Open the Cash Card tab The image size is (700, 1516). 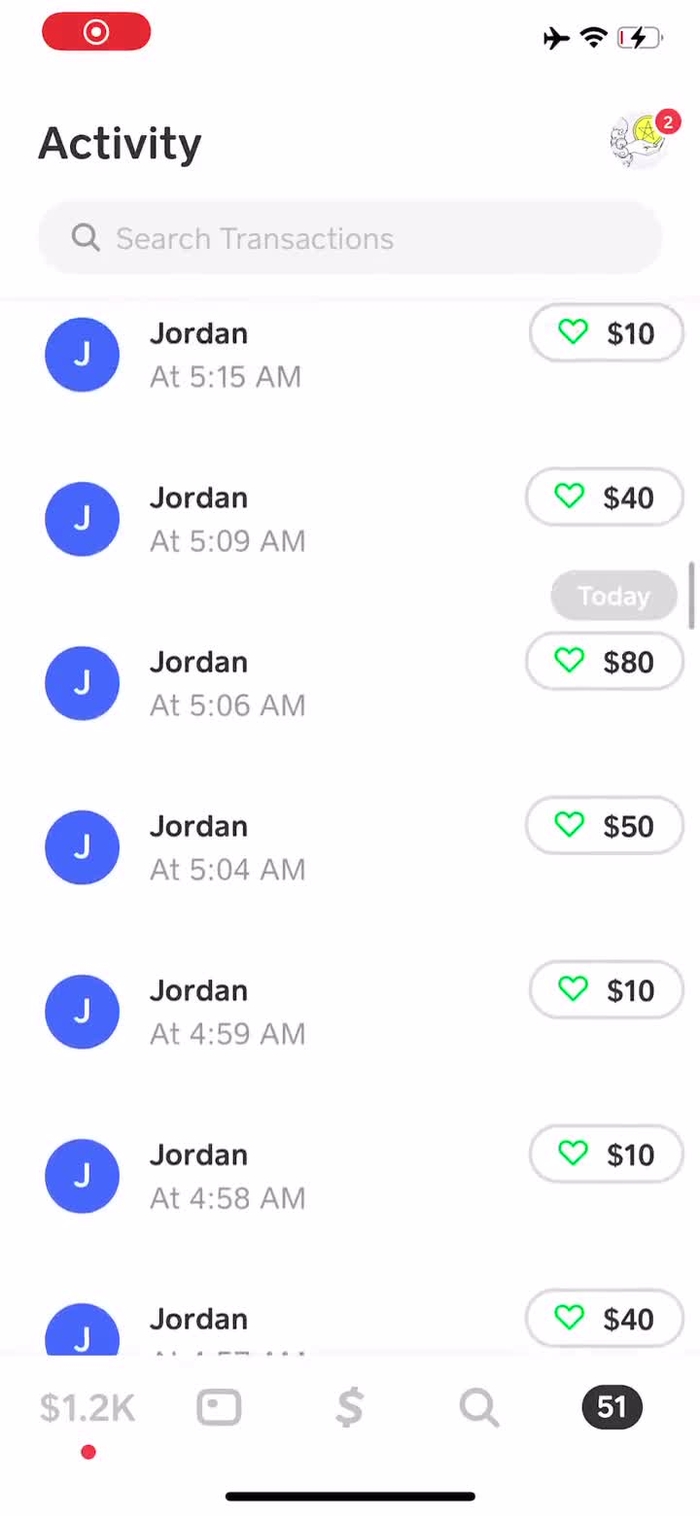click(x=219, y=1408)
